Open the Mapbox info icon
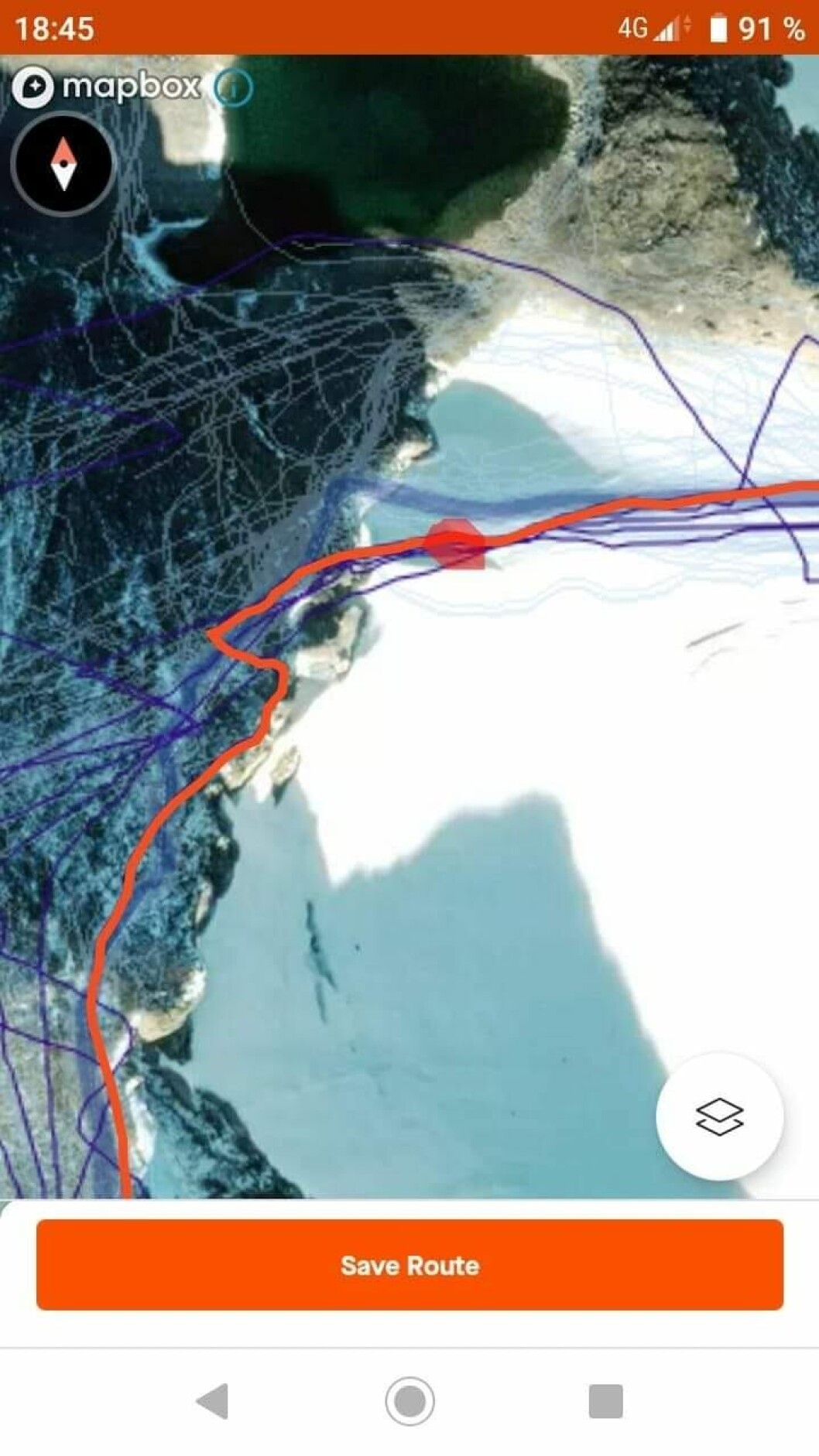819x1456 pixels. [233, 87]
